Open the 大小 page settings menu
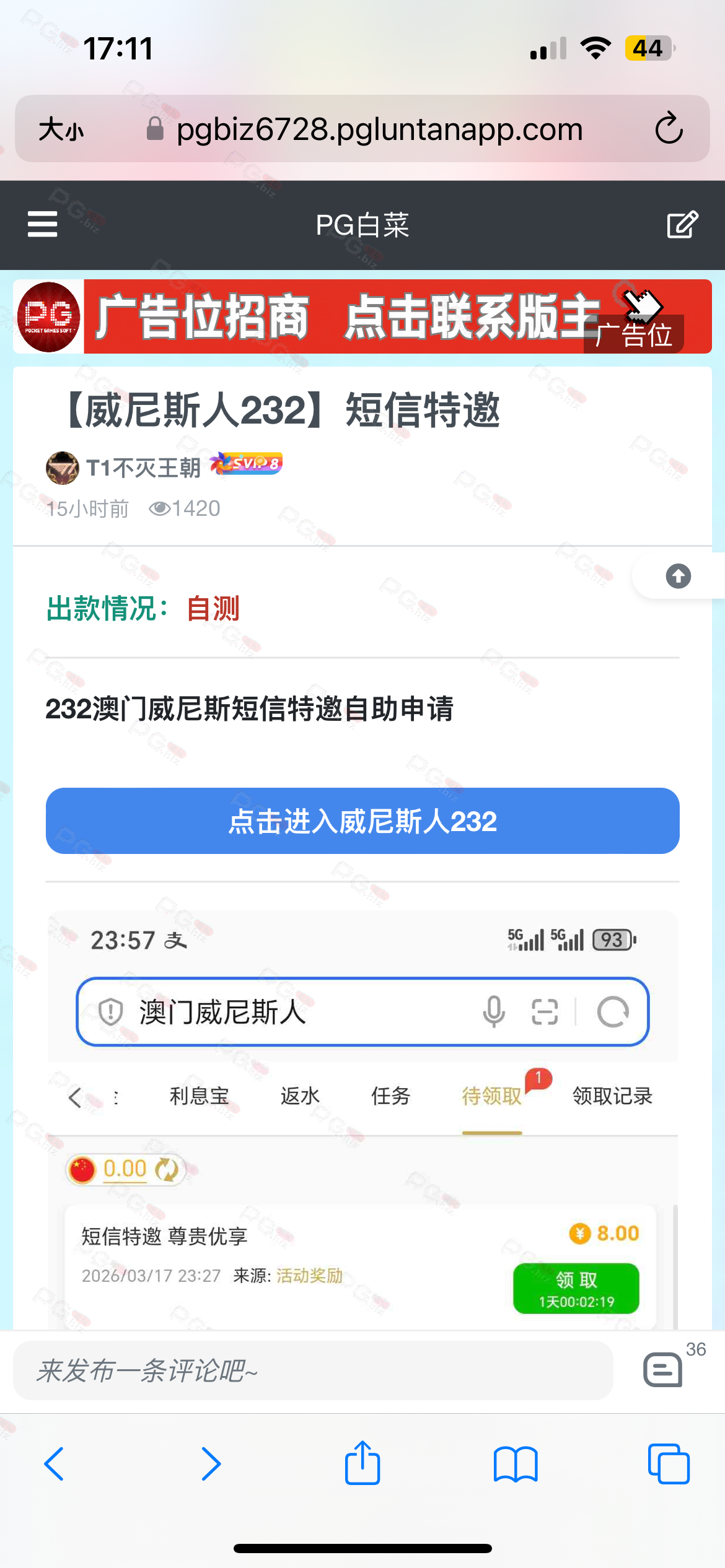725x1568 pixels. coord(61,130)
